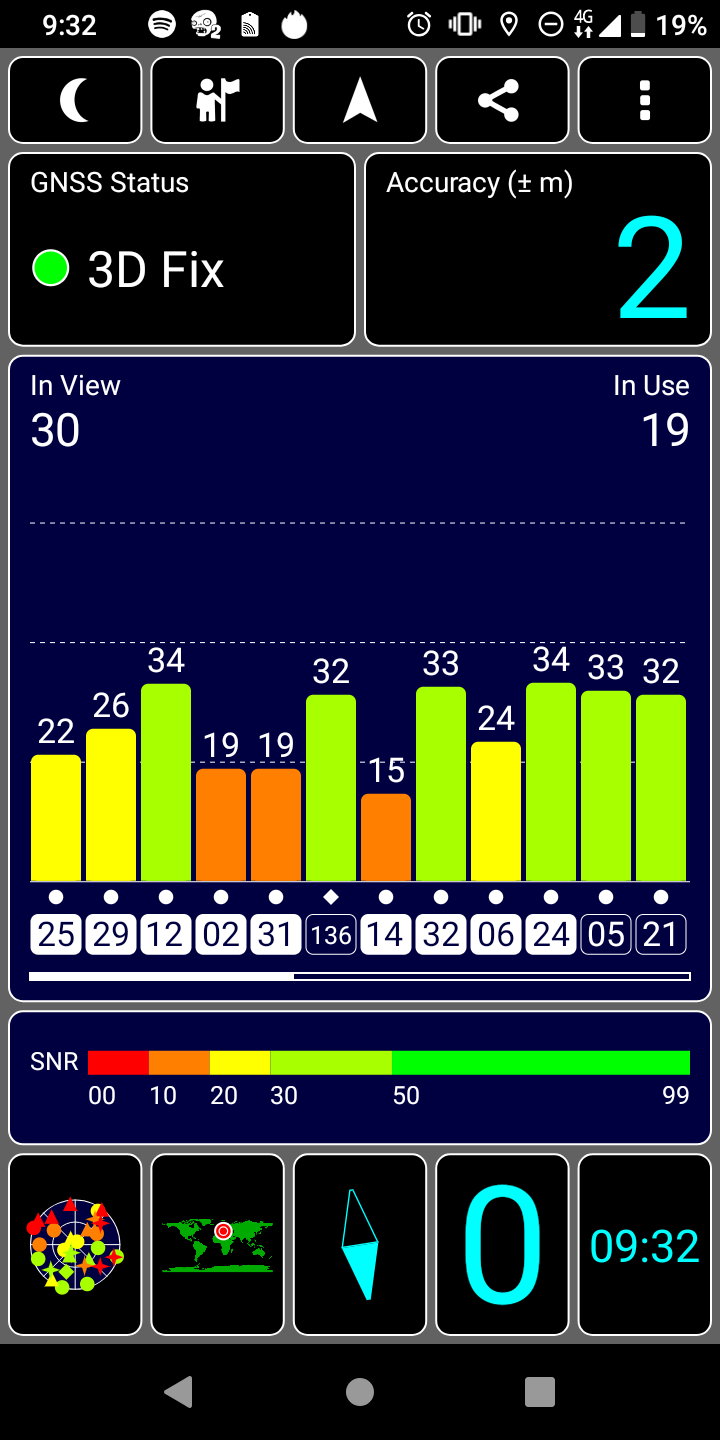Open the time tile showing 09:32

[645, 1245]
